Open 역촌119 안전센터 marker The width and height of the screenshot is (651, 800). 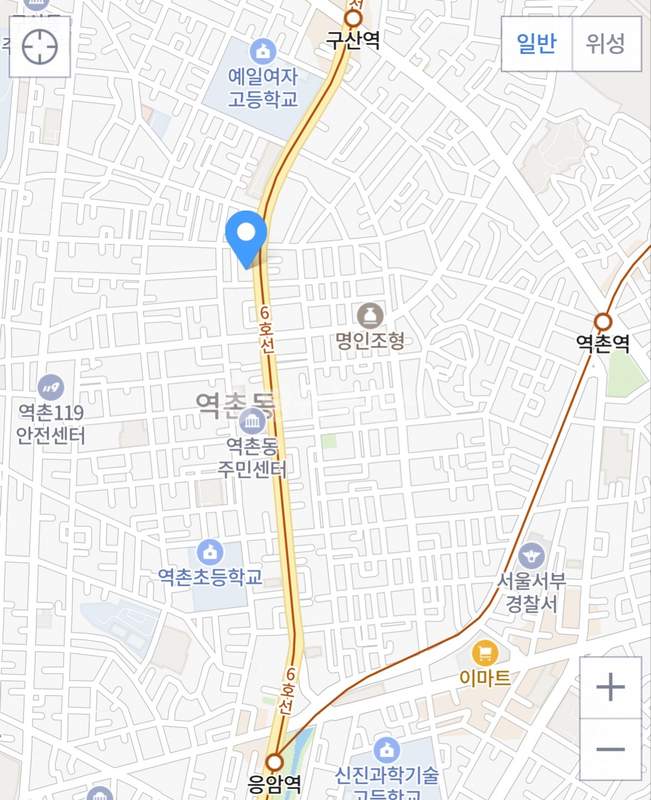click(x=50, y=387)
